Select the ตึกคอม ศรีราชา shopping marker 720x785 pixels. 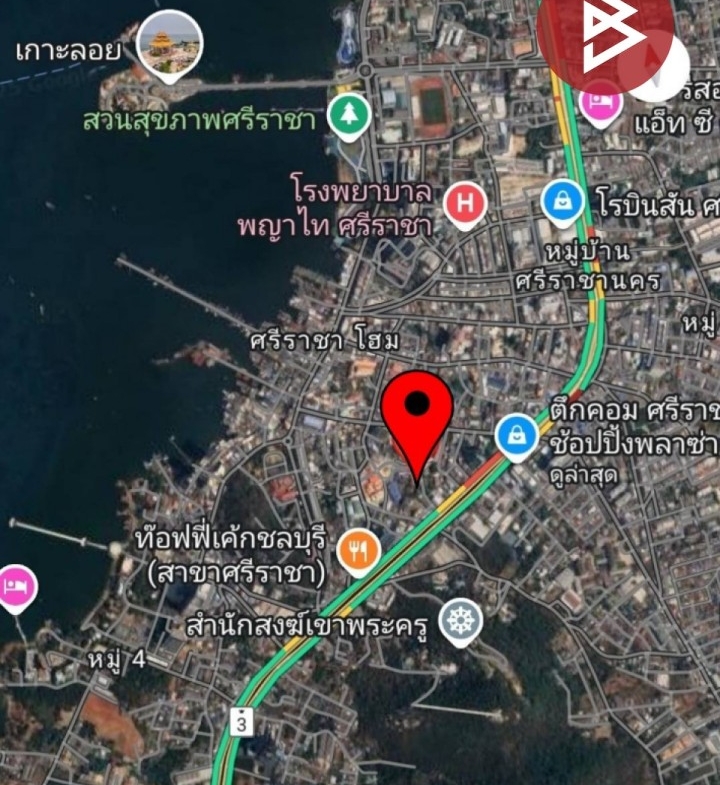point(517,436)
